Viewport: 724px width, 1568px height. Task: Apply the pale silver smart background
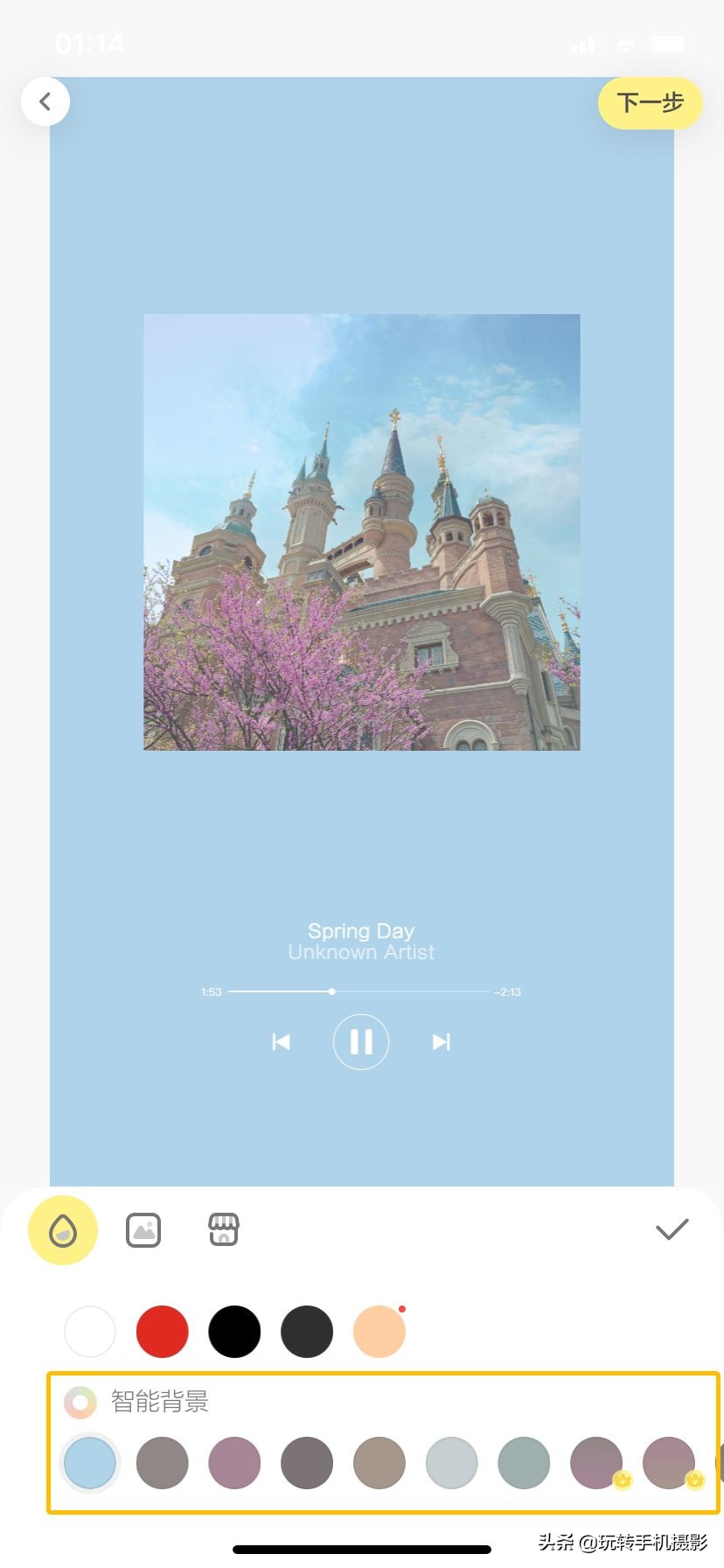pyautogui.click(x=452, y=1462)
